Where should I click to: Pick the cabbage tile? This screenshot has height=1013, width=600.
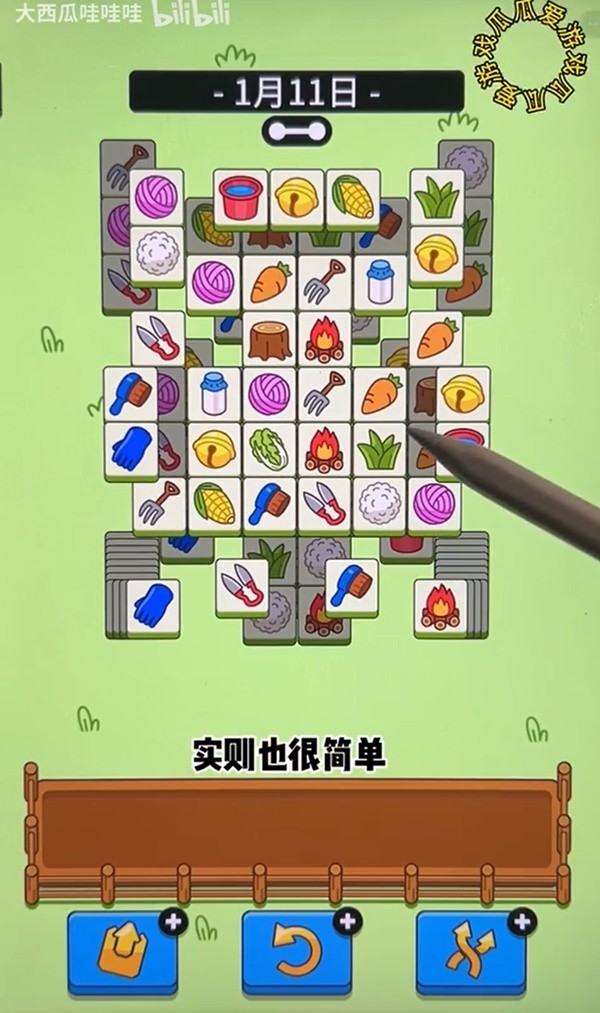(269, 448)
